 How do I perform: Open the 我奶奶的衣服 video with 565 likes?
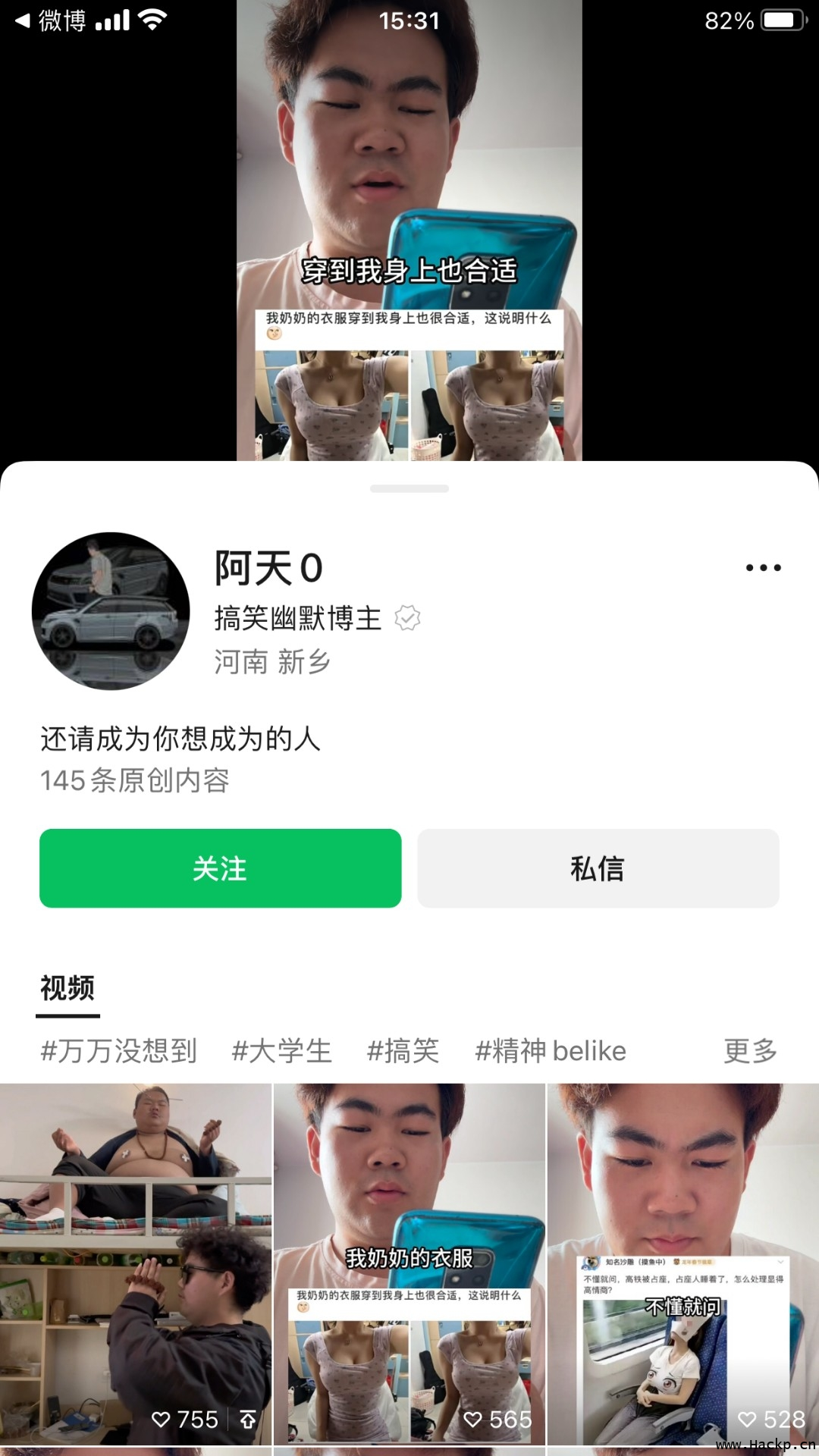coord(409,1263)
